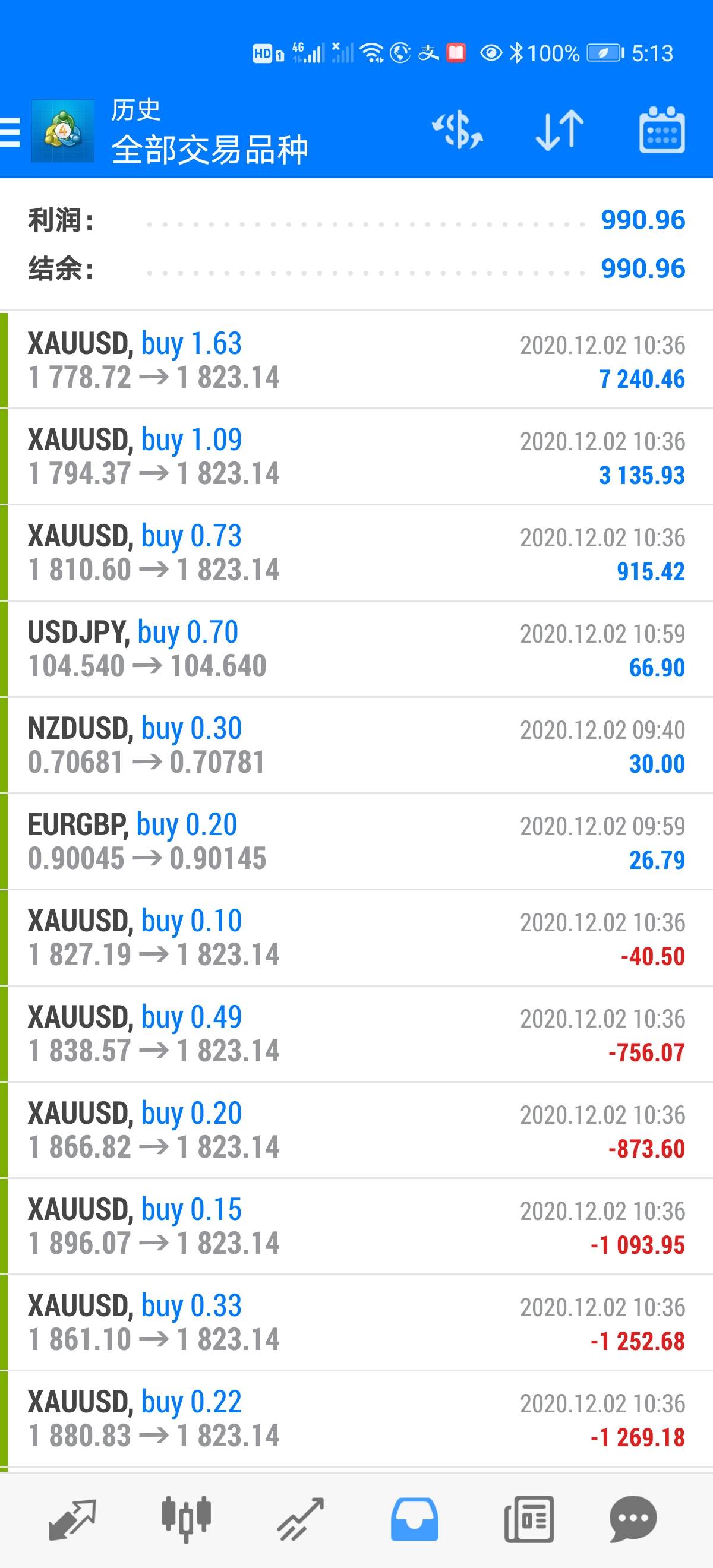This screenshot has width=713, height=1568.
Task: Expand the XAUUSD buy 1.63 trade
Action: pos(356,360)
